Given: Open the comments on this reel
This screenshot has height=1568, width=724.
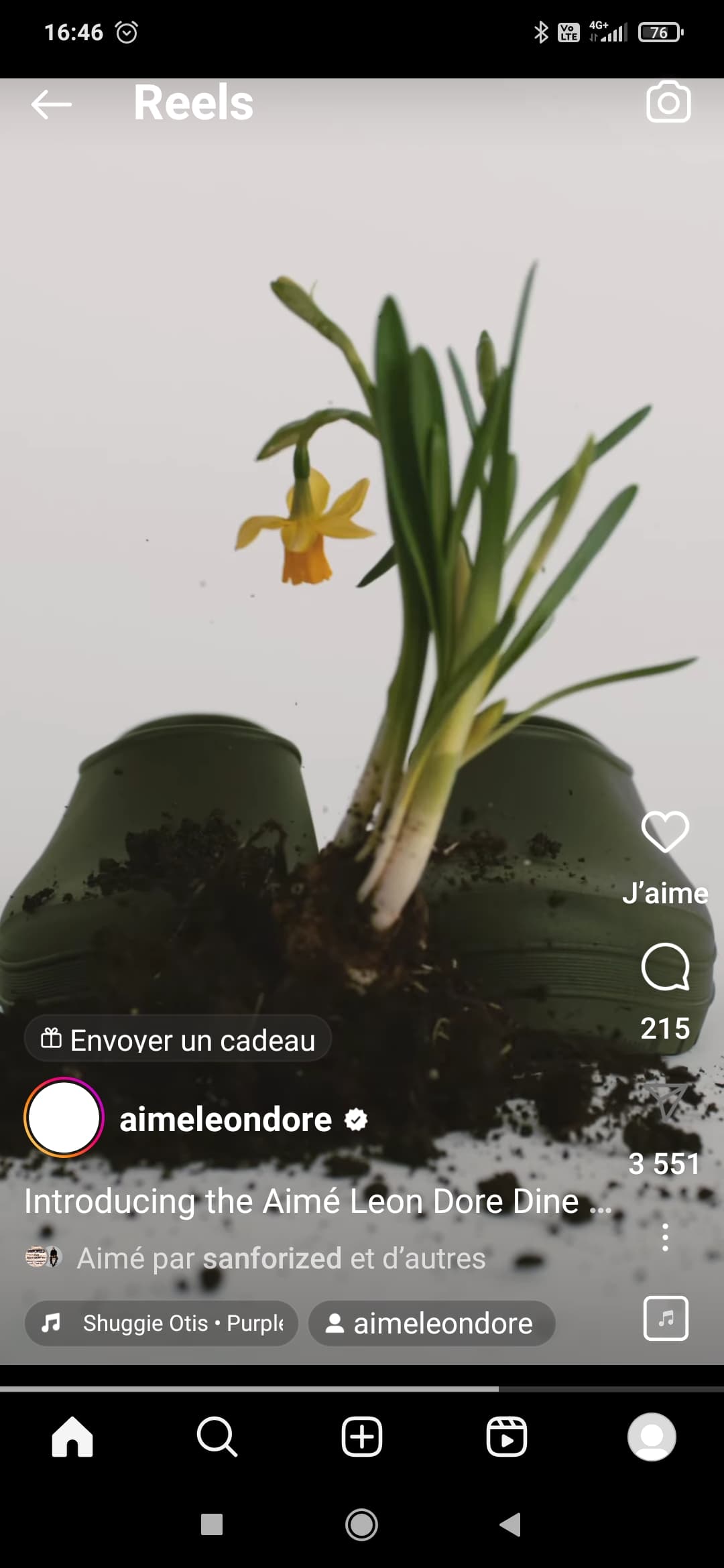Looking at the screenshot, I should click(665, 967).
